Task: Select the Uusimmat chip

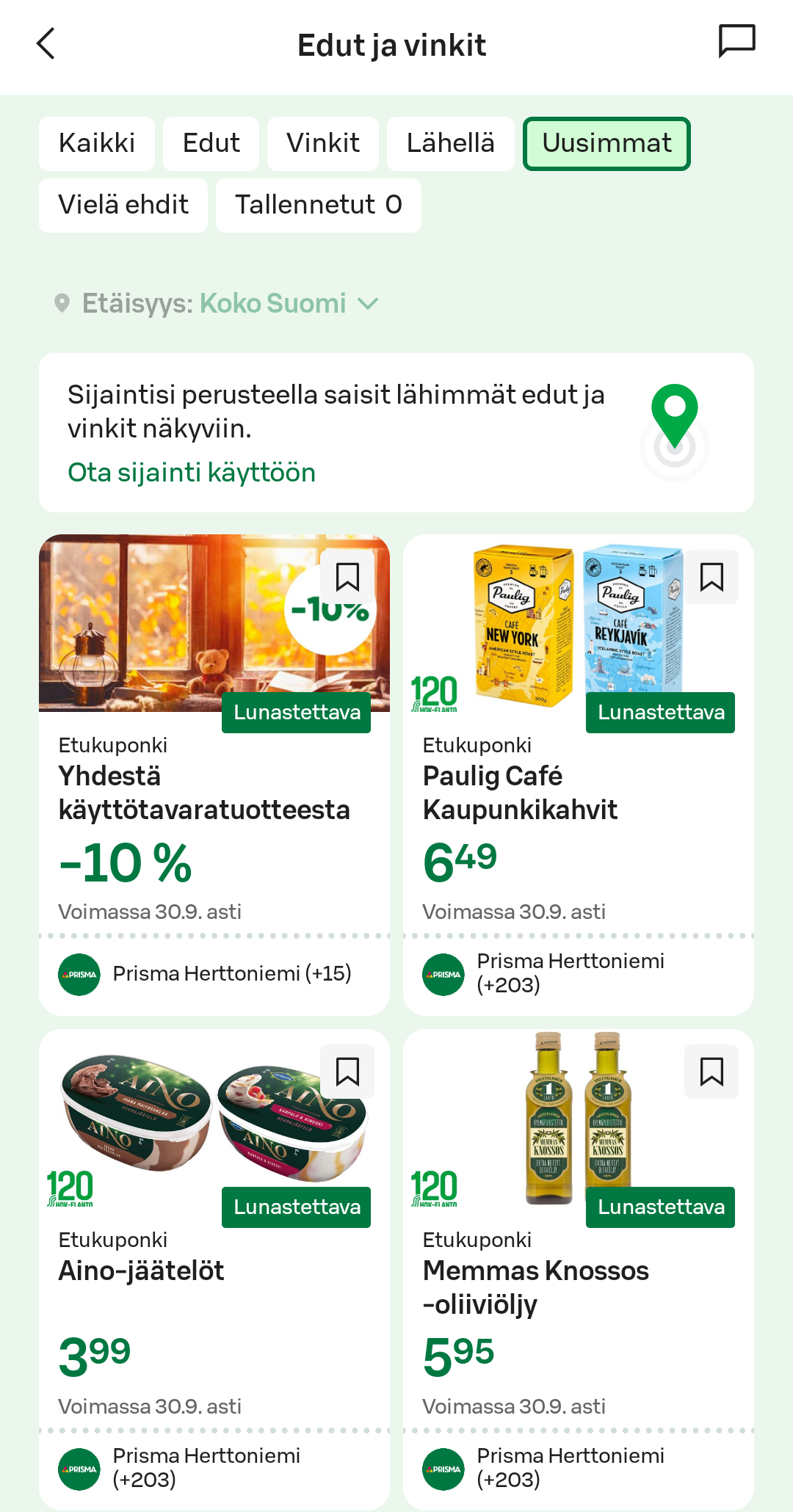Action: pyautogui.click(x=606, y=143)
